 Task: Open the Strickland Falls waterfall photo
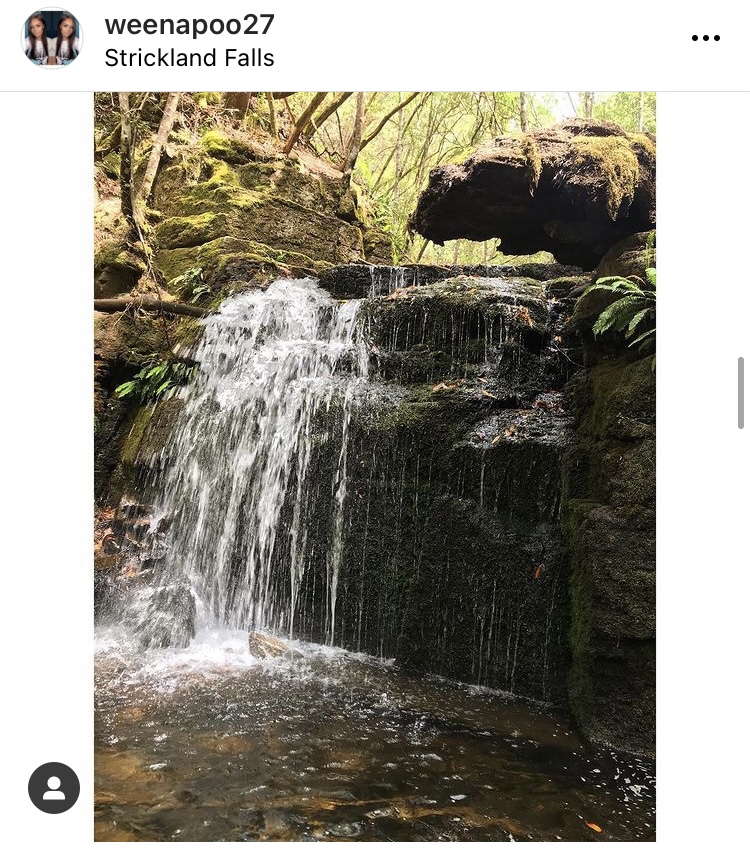coord(375,450)
